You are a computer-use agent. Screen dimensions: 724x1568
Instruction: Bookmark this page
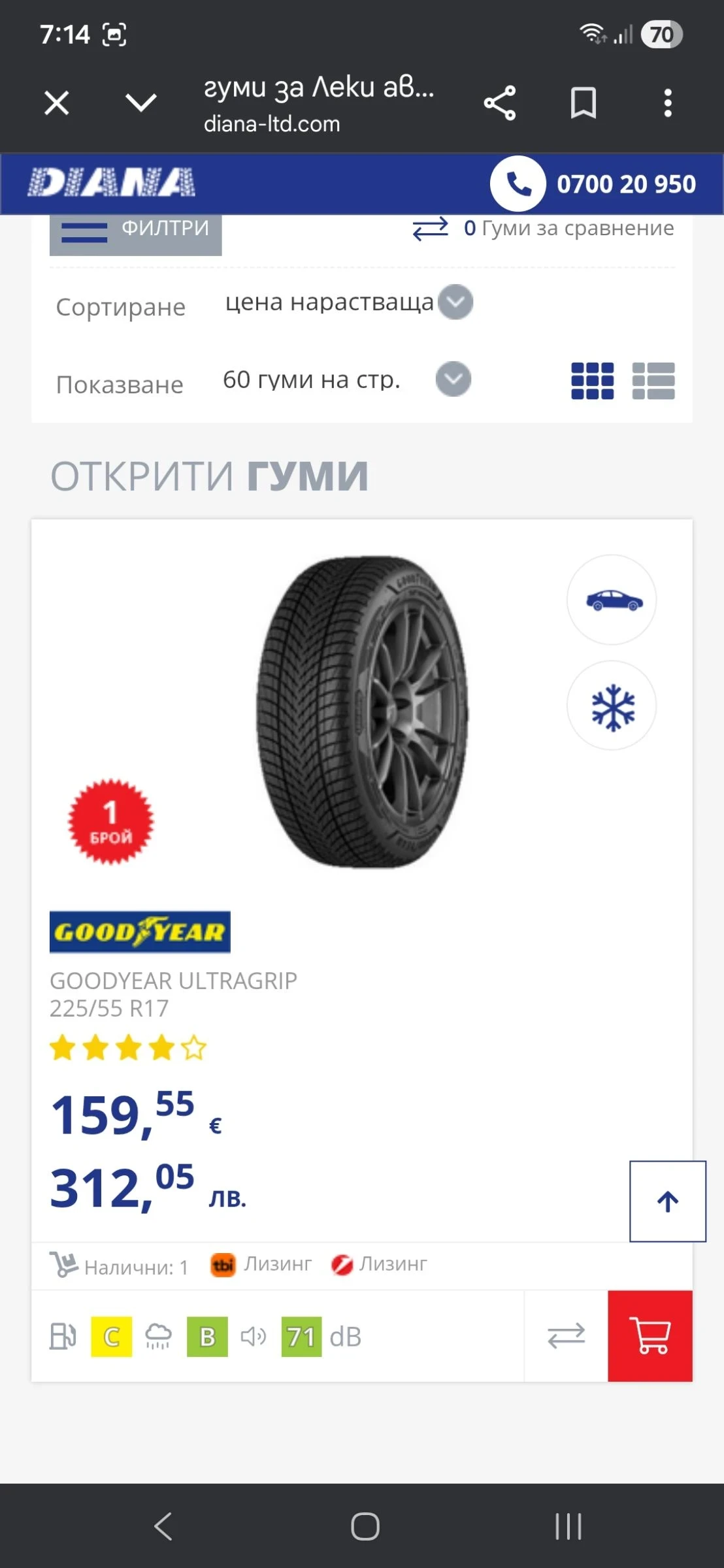[584, 101]
